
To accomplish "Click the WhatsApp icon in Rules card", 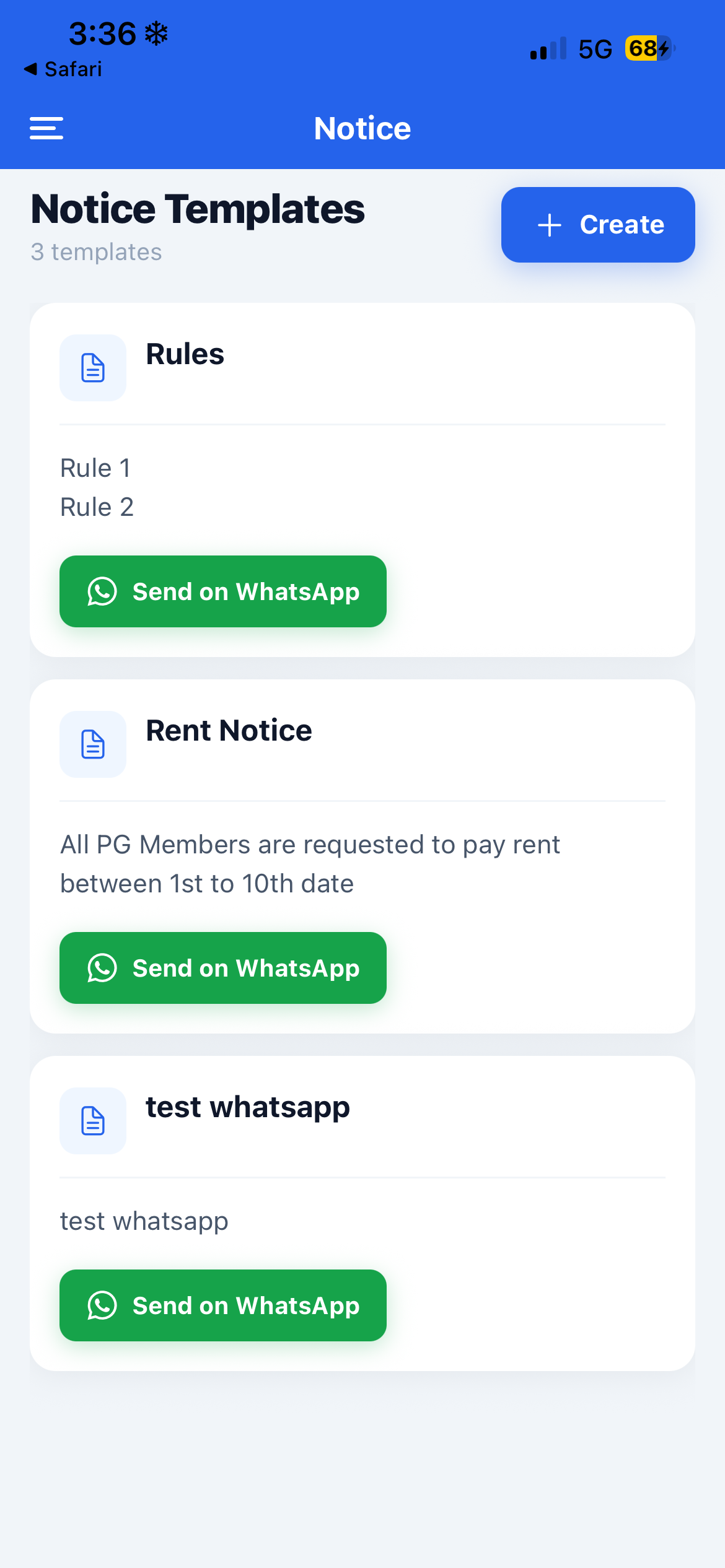I will (102, 591).
